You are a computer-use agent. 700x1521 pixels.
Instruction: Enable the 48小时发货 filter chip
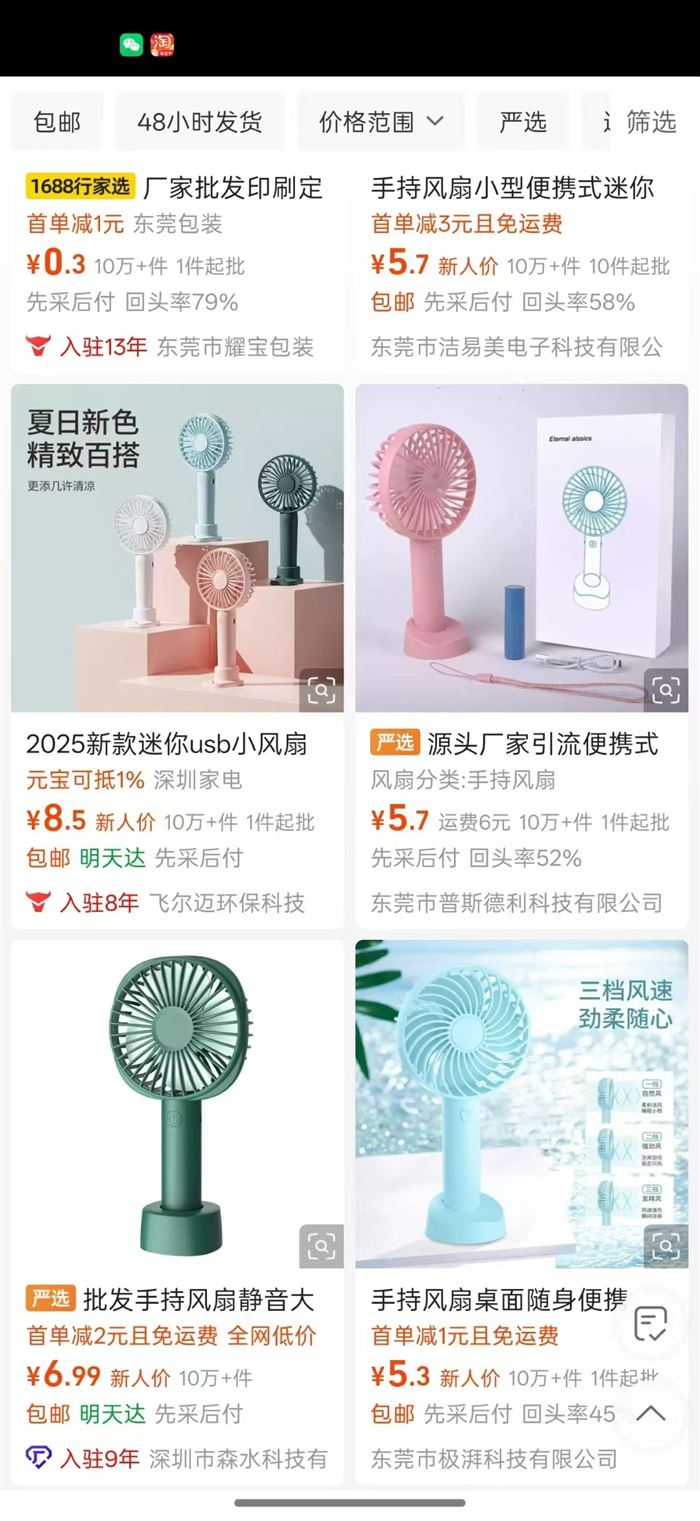pyautogui.click(x=200, y=122)
